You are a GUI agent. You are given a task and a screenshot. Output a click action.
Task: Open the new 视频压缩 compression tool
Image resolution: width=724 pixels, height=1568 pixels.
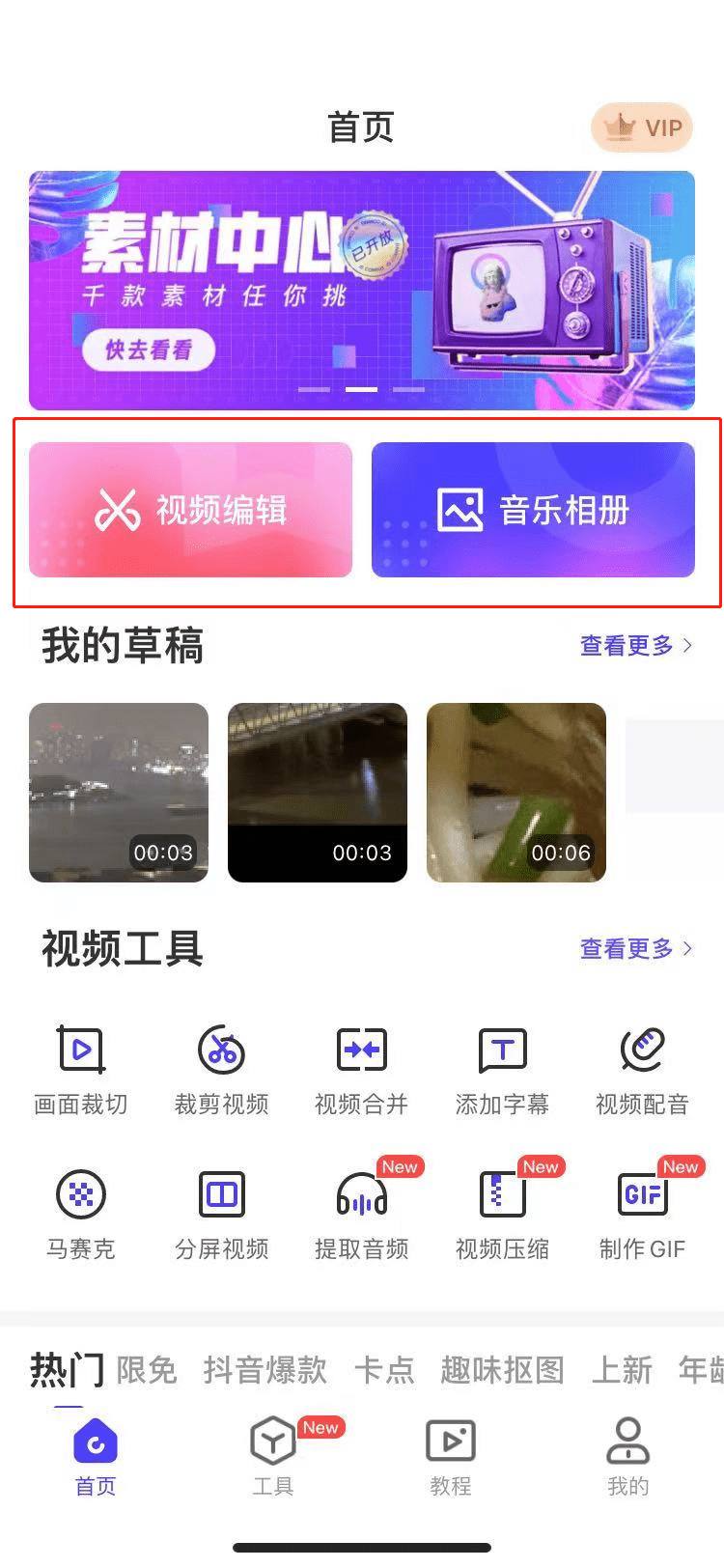[502, 1210]
